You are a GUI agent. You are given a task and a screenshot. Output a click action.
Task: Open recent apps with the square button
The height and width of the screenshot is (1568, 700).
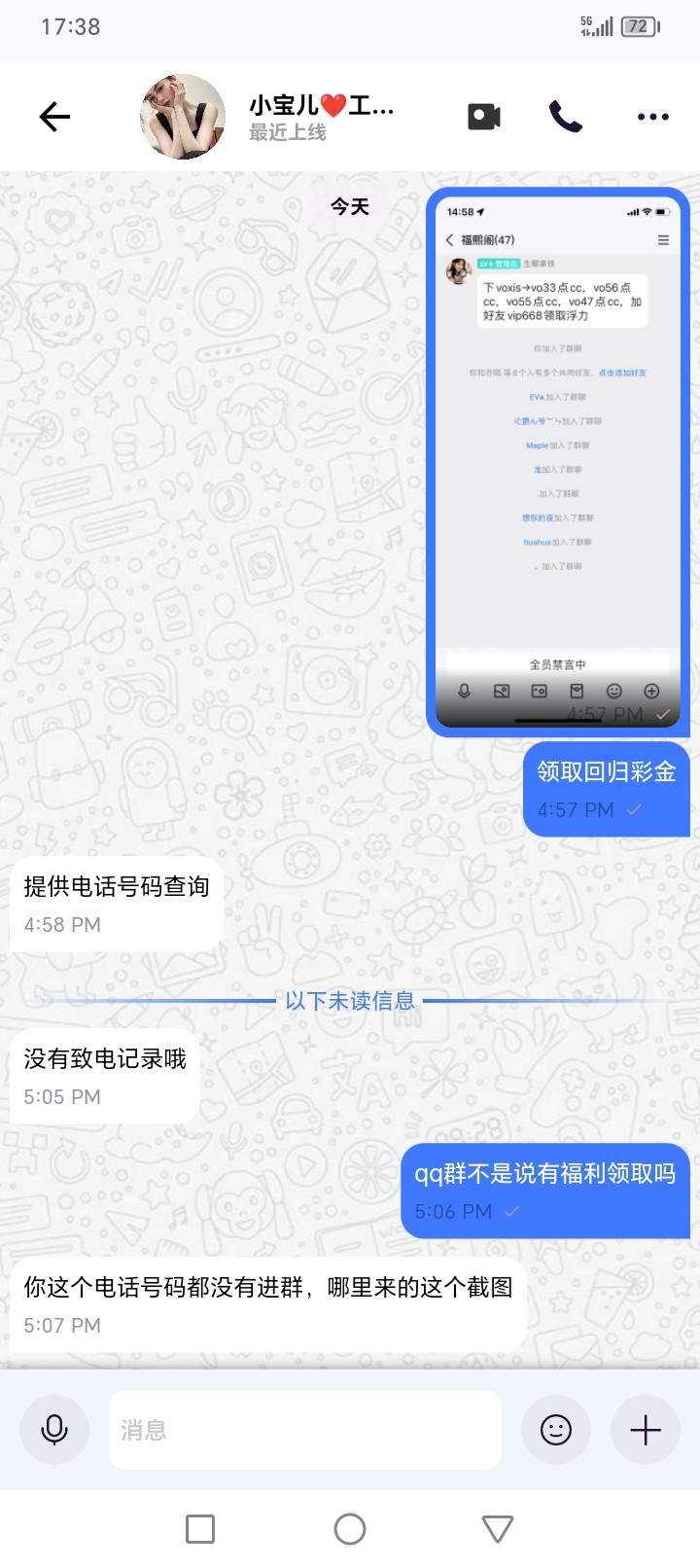[200, 1529]
